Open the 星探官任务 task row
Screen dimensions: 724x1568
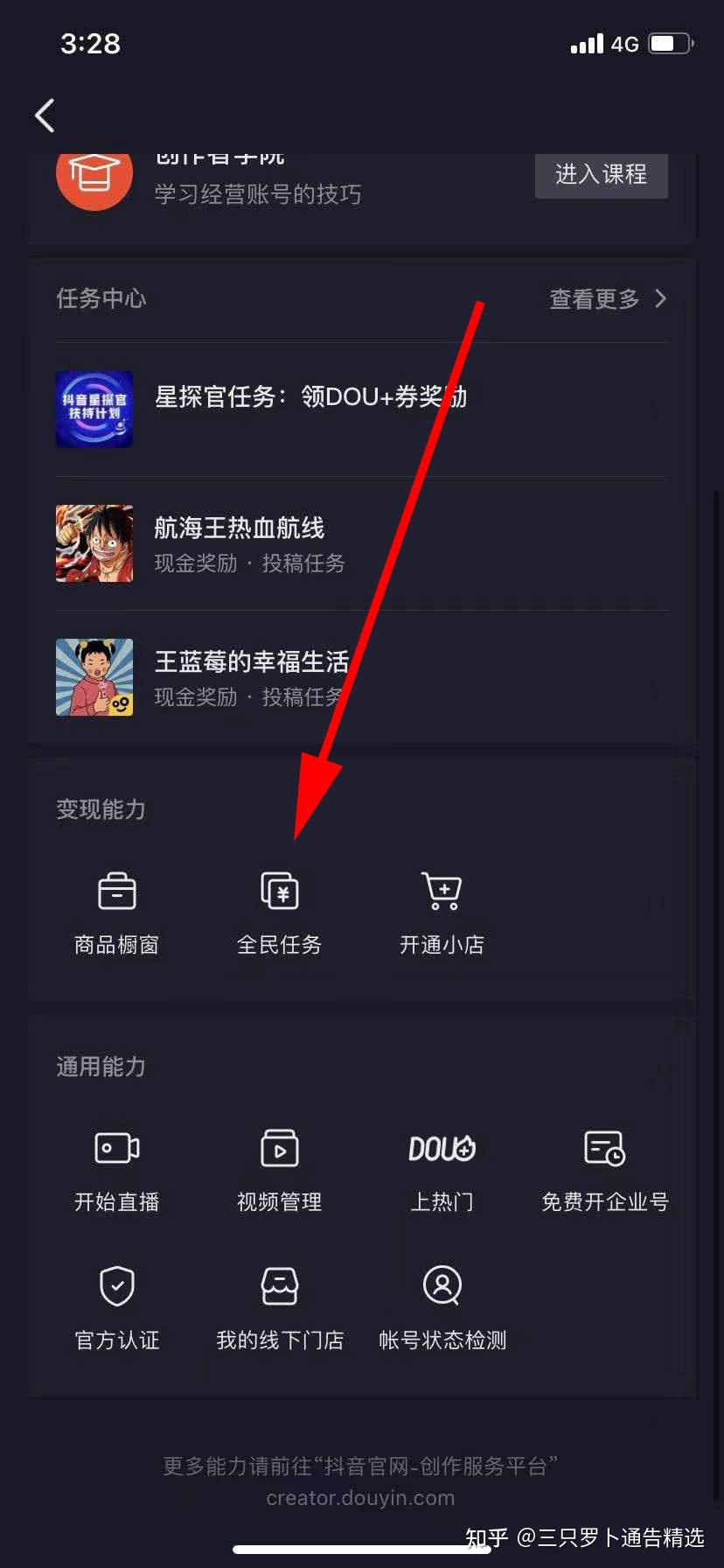click(360, 409)
